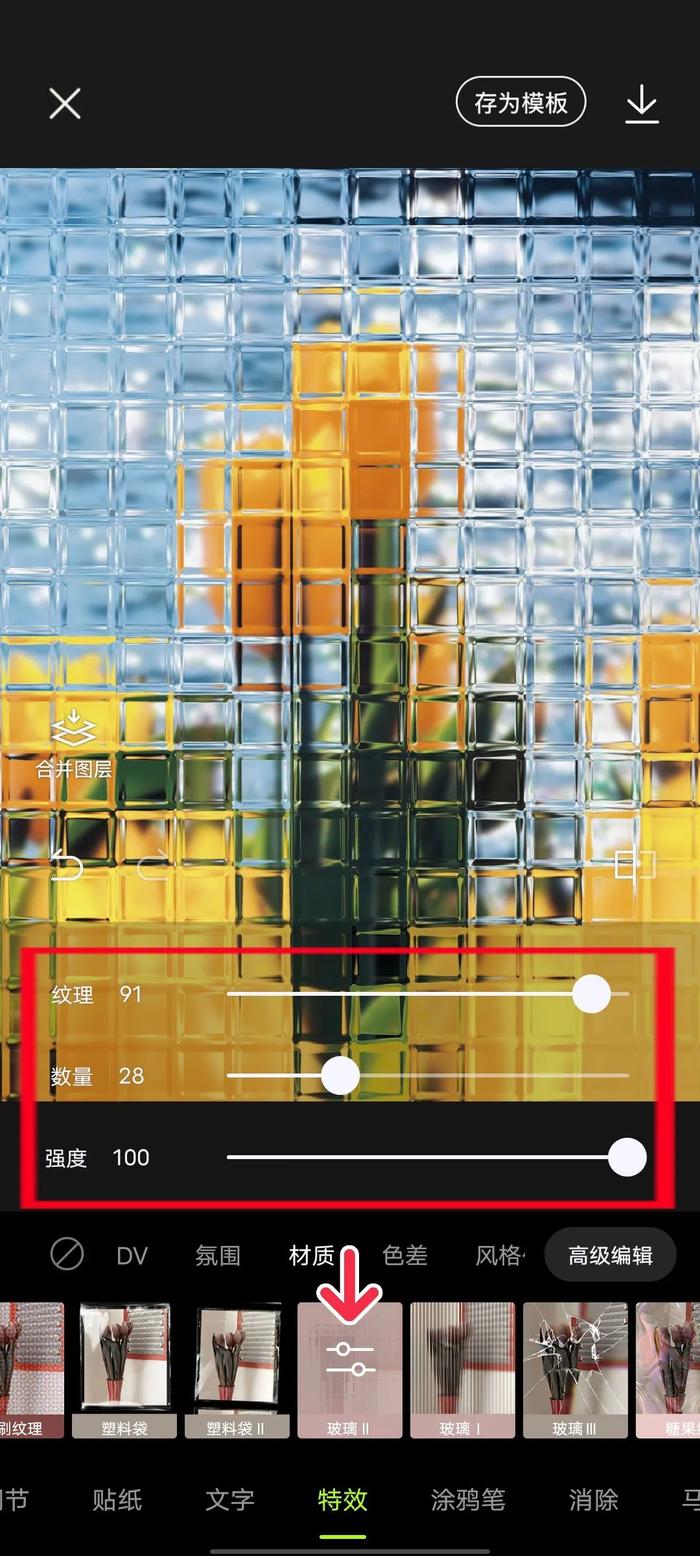Switch to the 氛围 effect category

tap(217, 1256)
